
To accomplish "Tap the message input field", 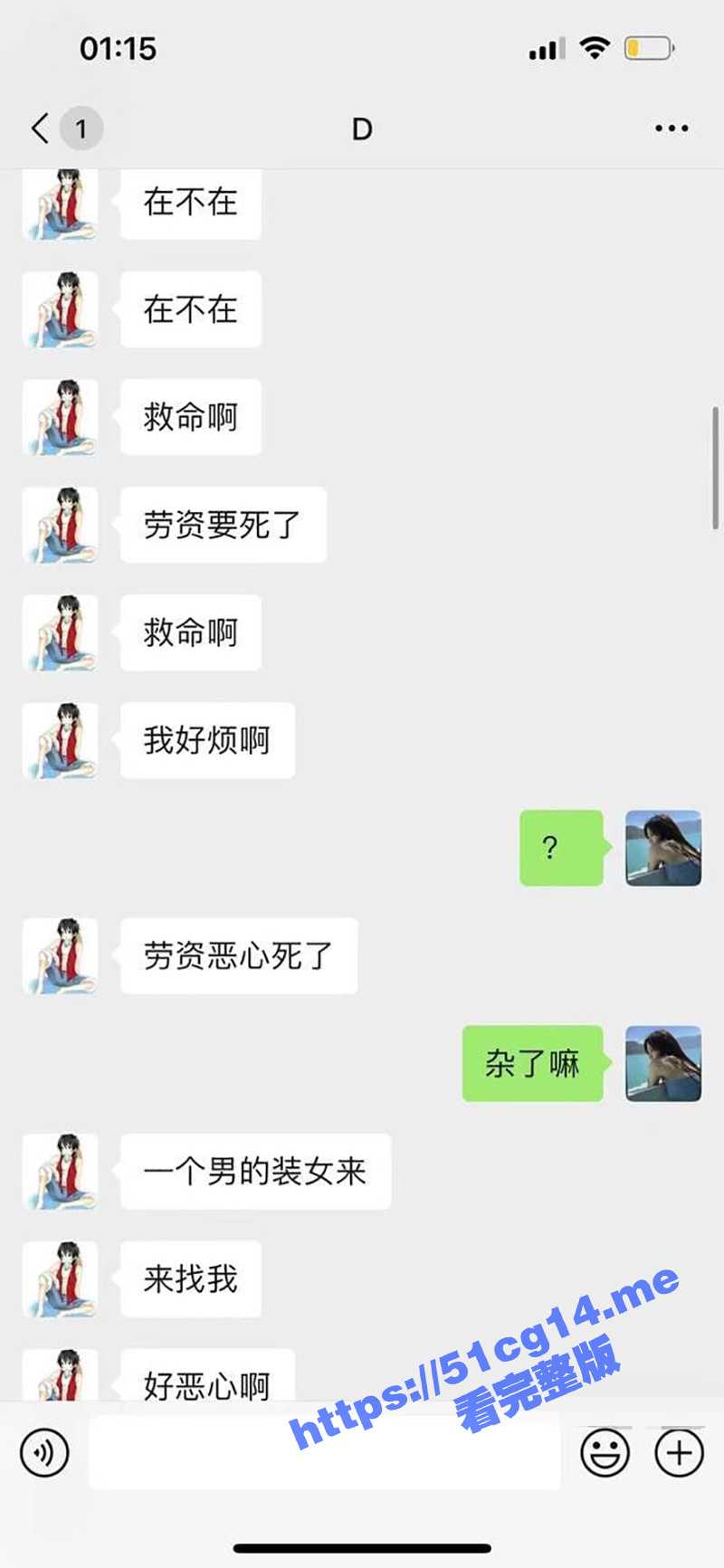I will tap(326, 1452).
